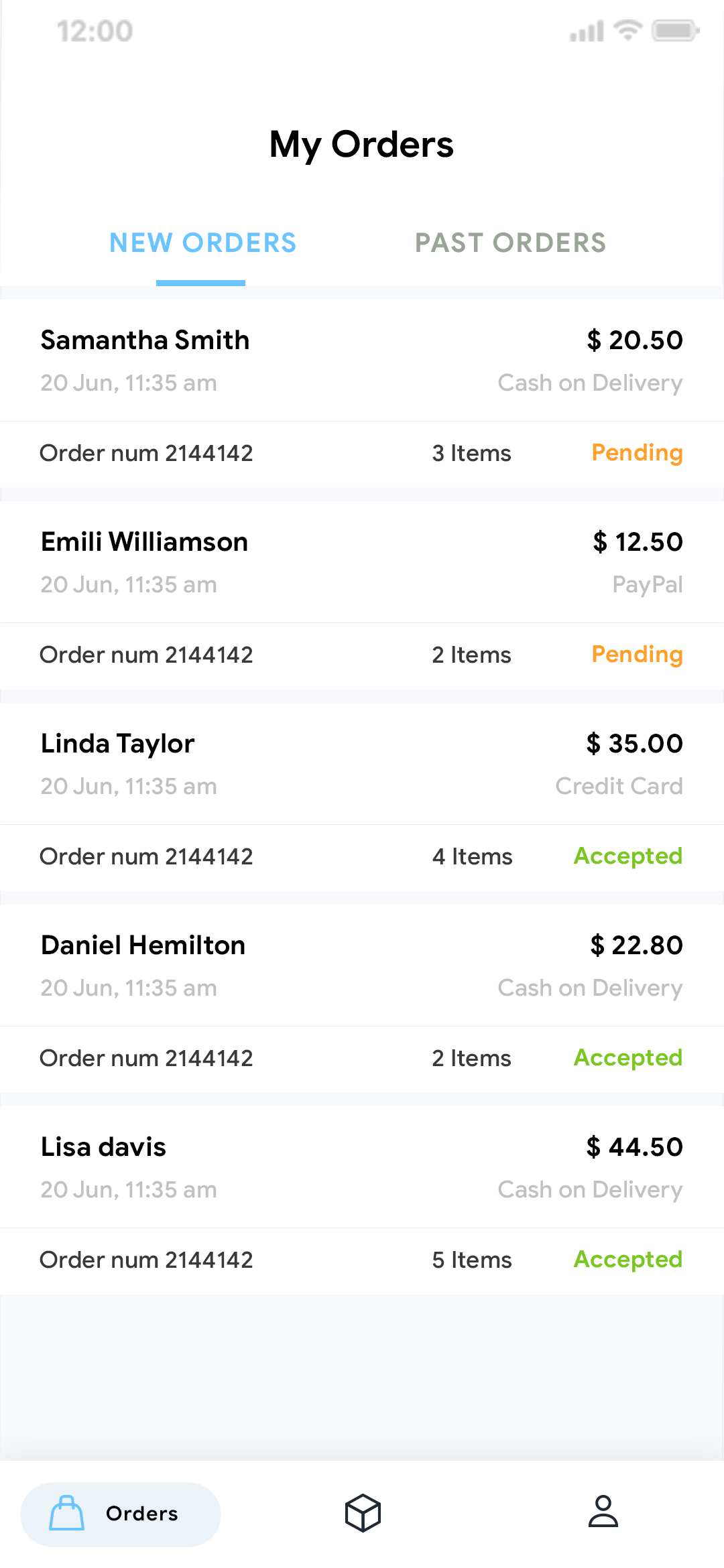
Task: Select the NEW ORDERS tab
Action: (203, 243)
